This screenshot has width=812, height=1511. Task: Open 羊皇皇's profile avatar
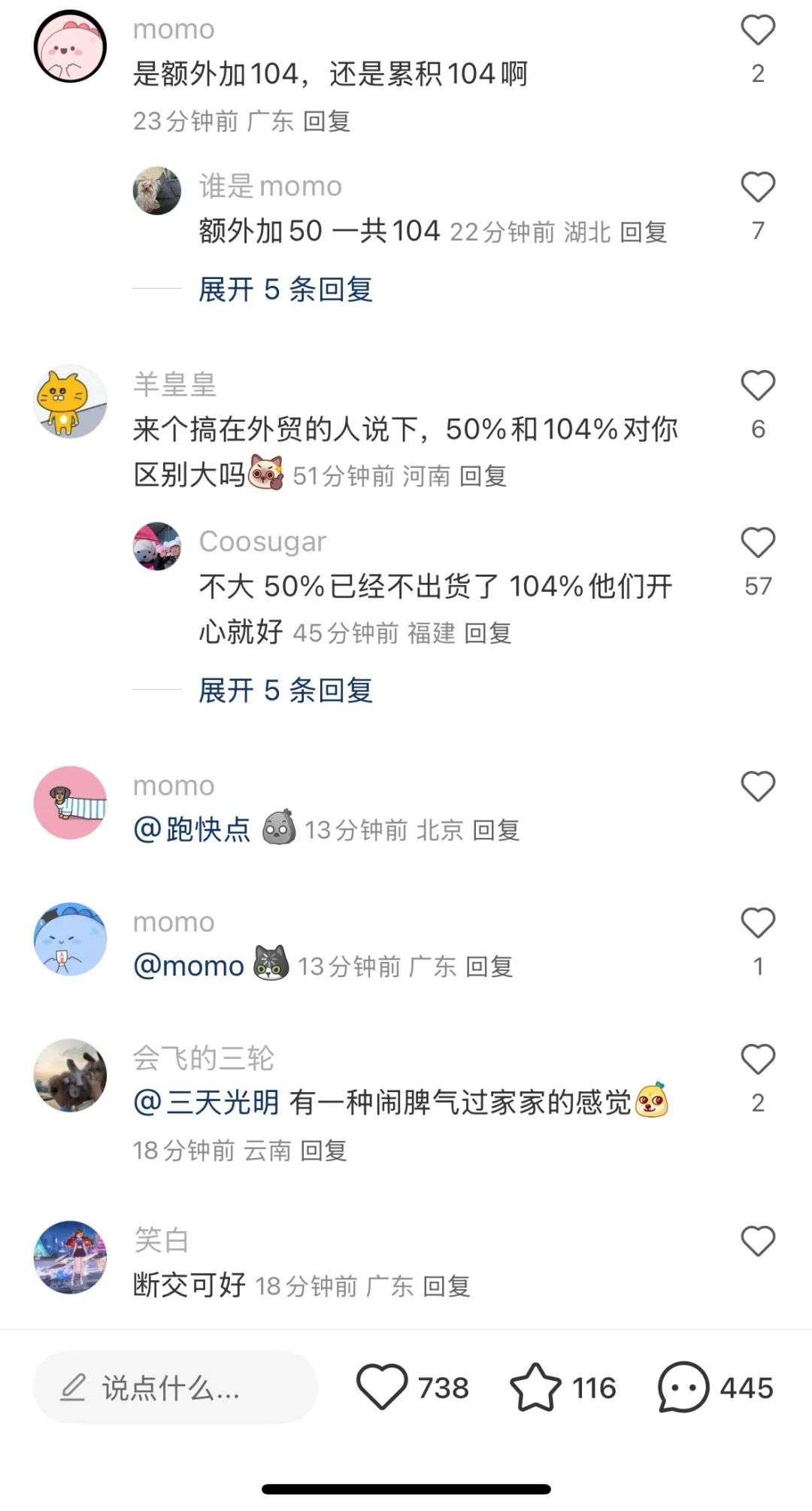pyautogui.click(x=71, y=402)
